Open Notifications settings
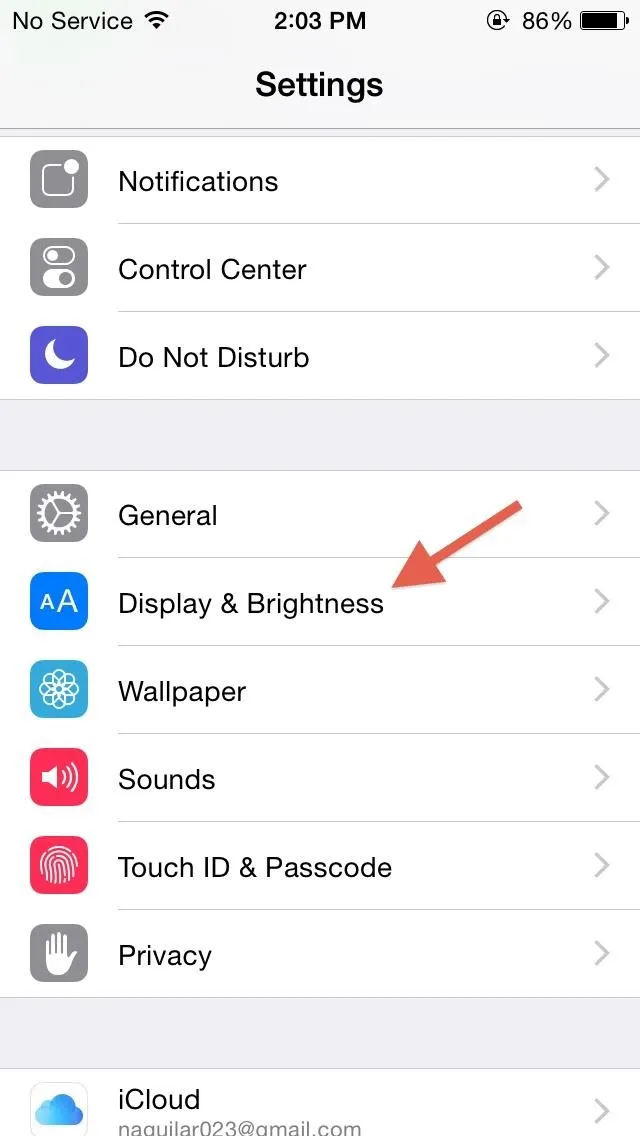Viewport: 640px width, 1136px height. 320,180
